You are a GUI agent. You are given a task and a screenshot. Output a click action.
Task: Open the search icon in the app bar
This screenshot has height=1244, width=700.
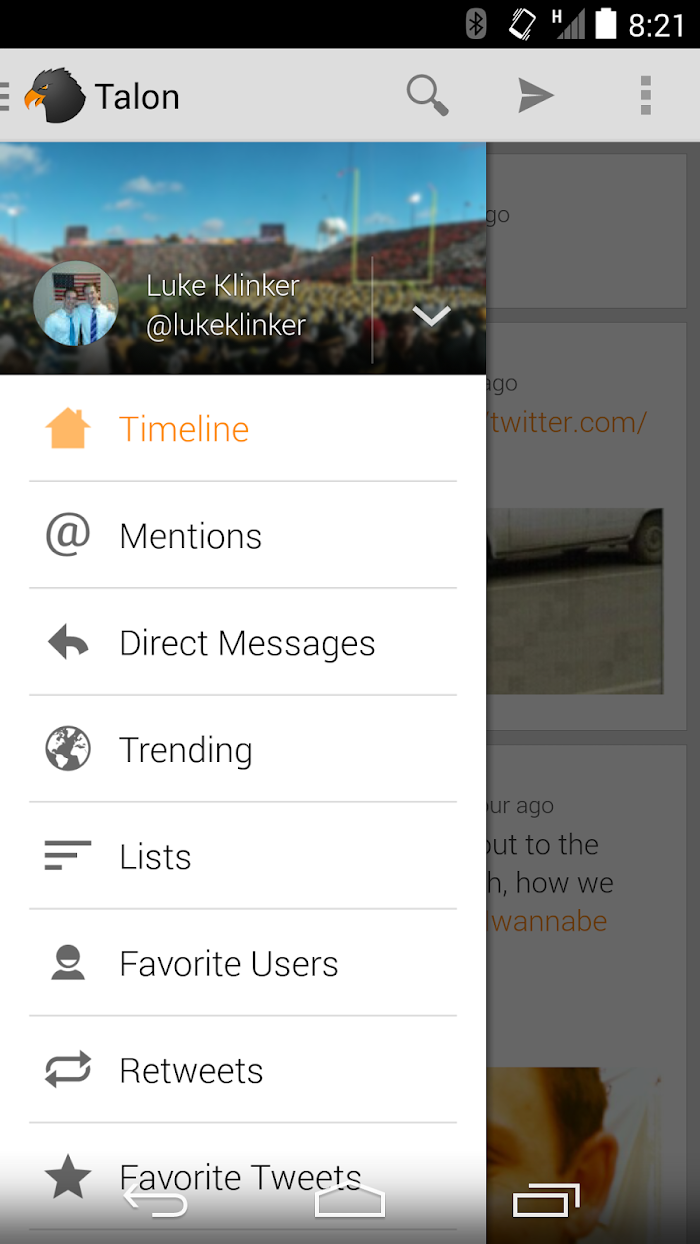[427, 96]
